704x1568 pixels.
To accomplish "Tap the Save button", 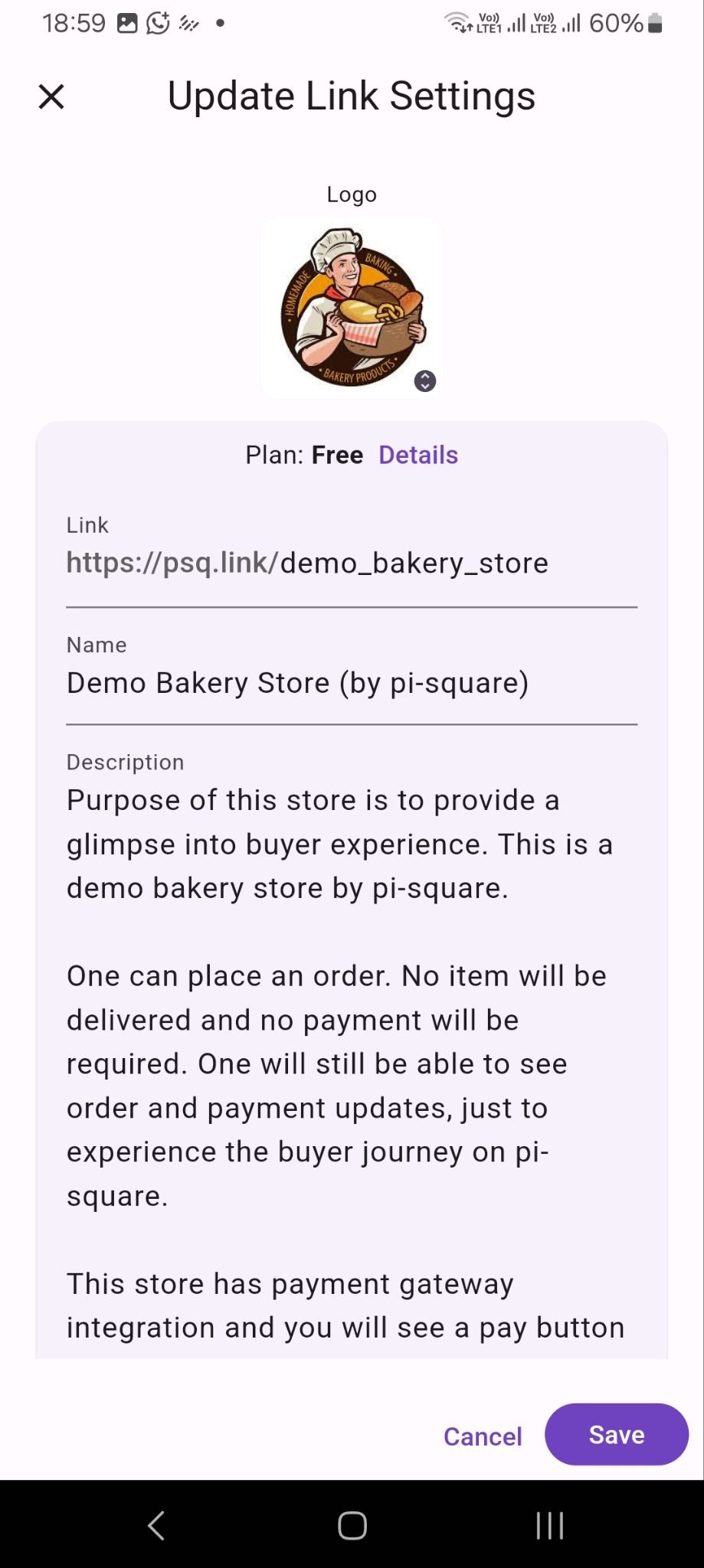I will 616,1435.
